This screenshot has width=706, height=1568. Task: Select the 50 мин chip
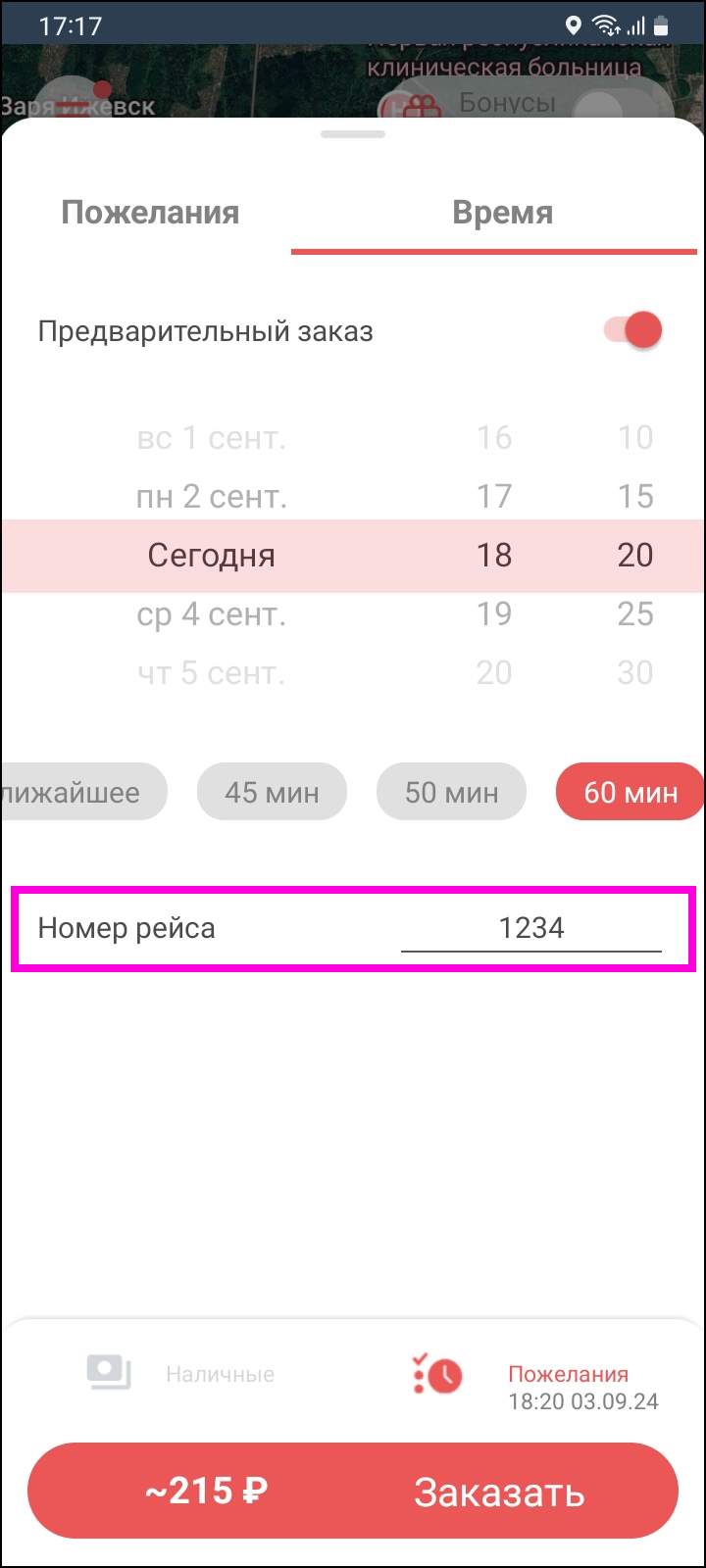[x=451, y=792]
